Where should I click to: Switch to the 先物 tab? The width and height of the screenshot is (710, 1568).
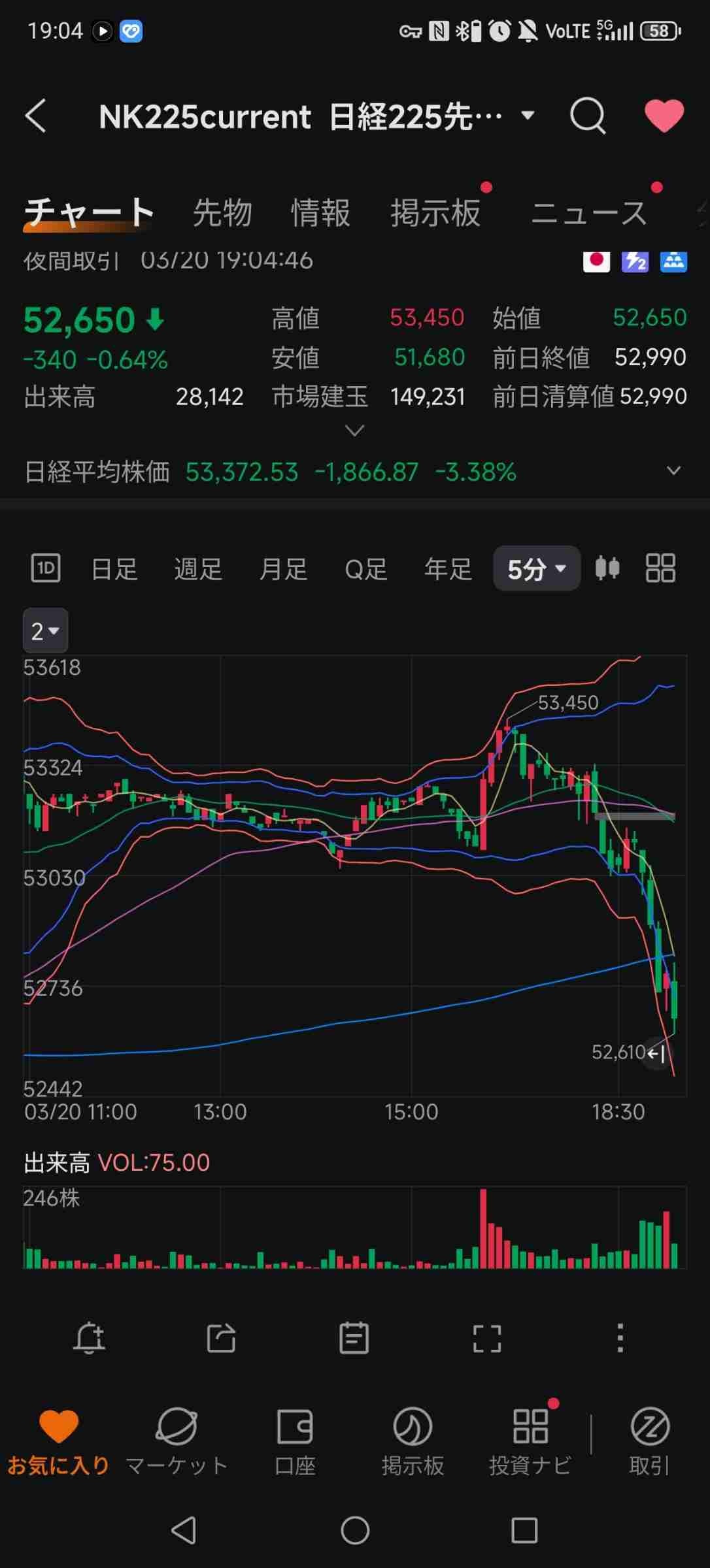[222, 213]
